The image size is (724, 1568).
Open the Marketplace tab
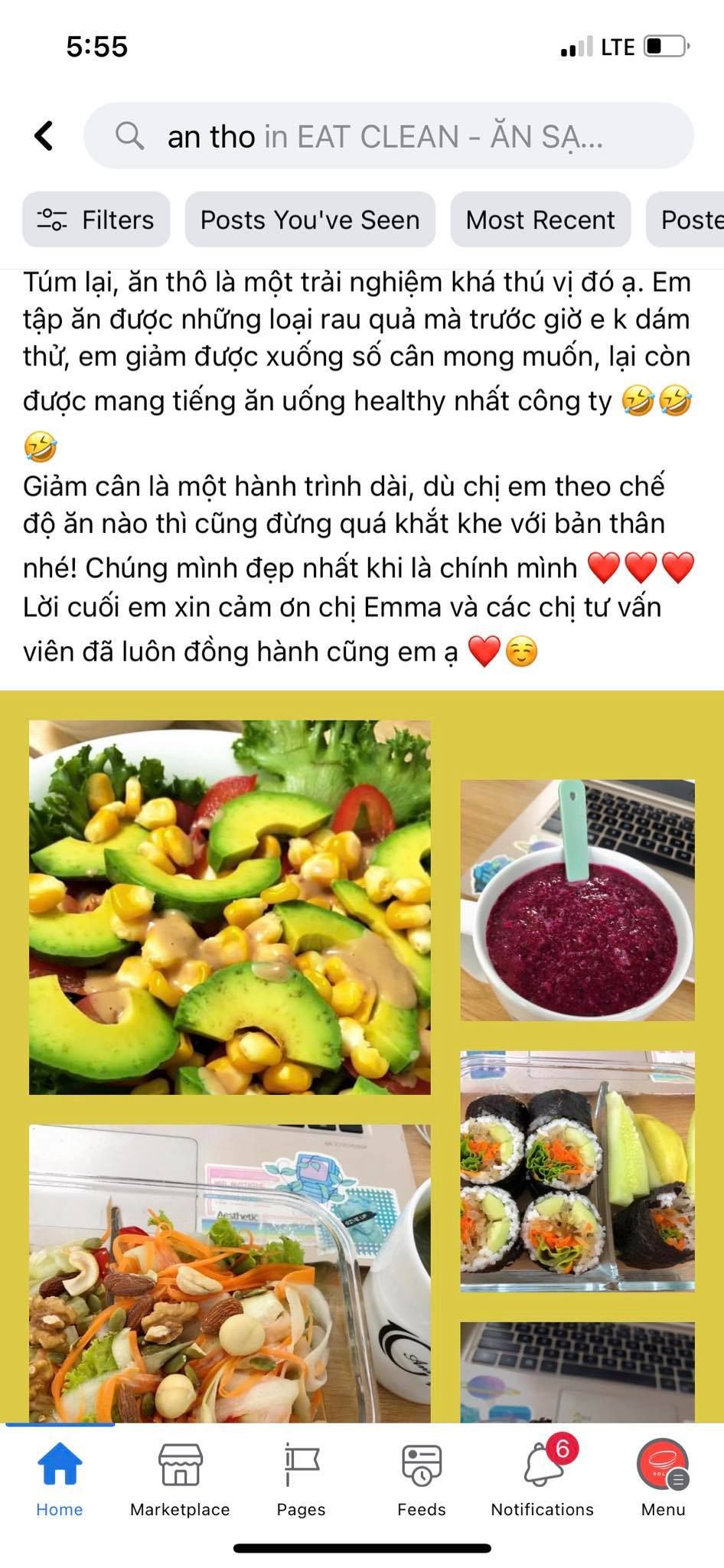point(180,1478)
